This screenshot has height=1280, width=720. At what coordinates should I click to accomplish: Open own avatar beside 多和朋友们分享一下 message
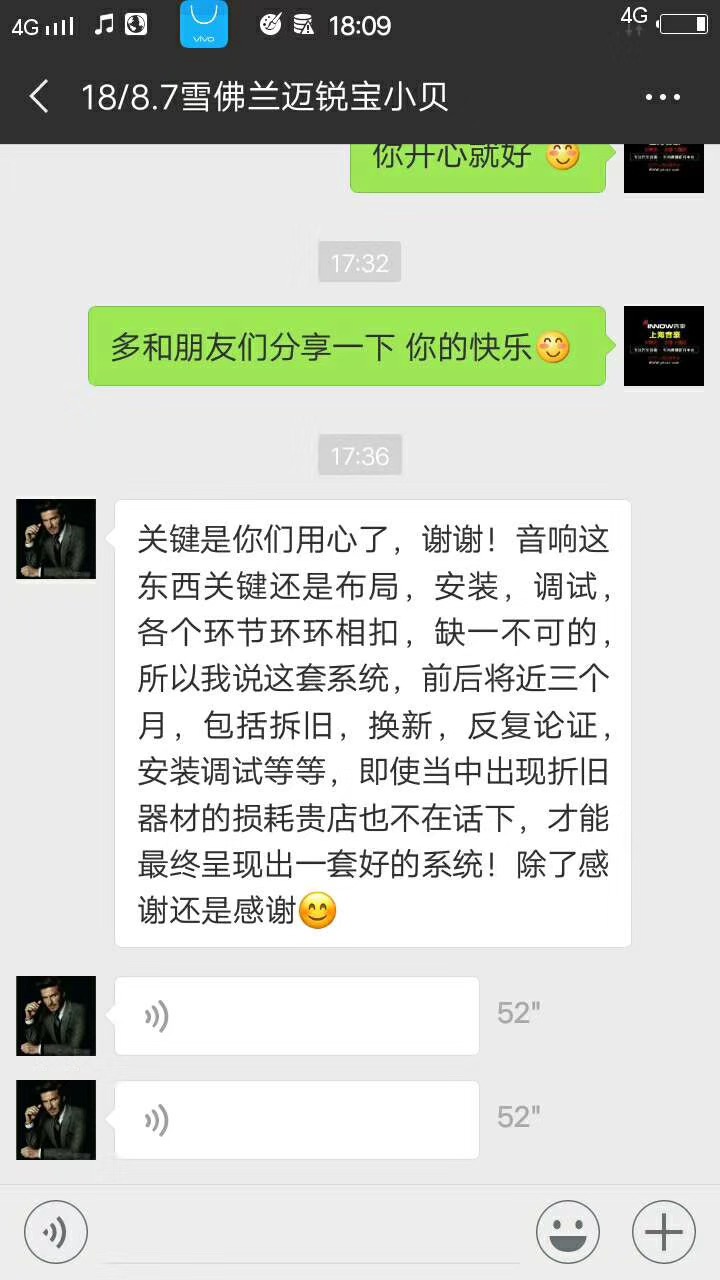pos(664,346)
